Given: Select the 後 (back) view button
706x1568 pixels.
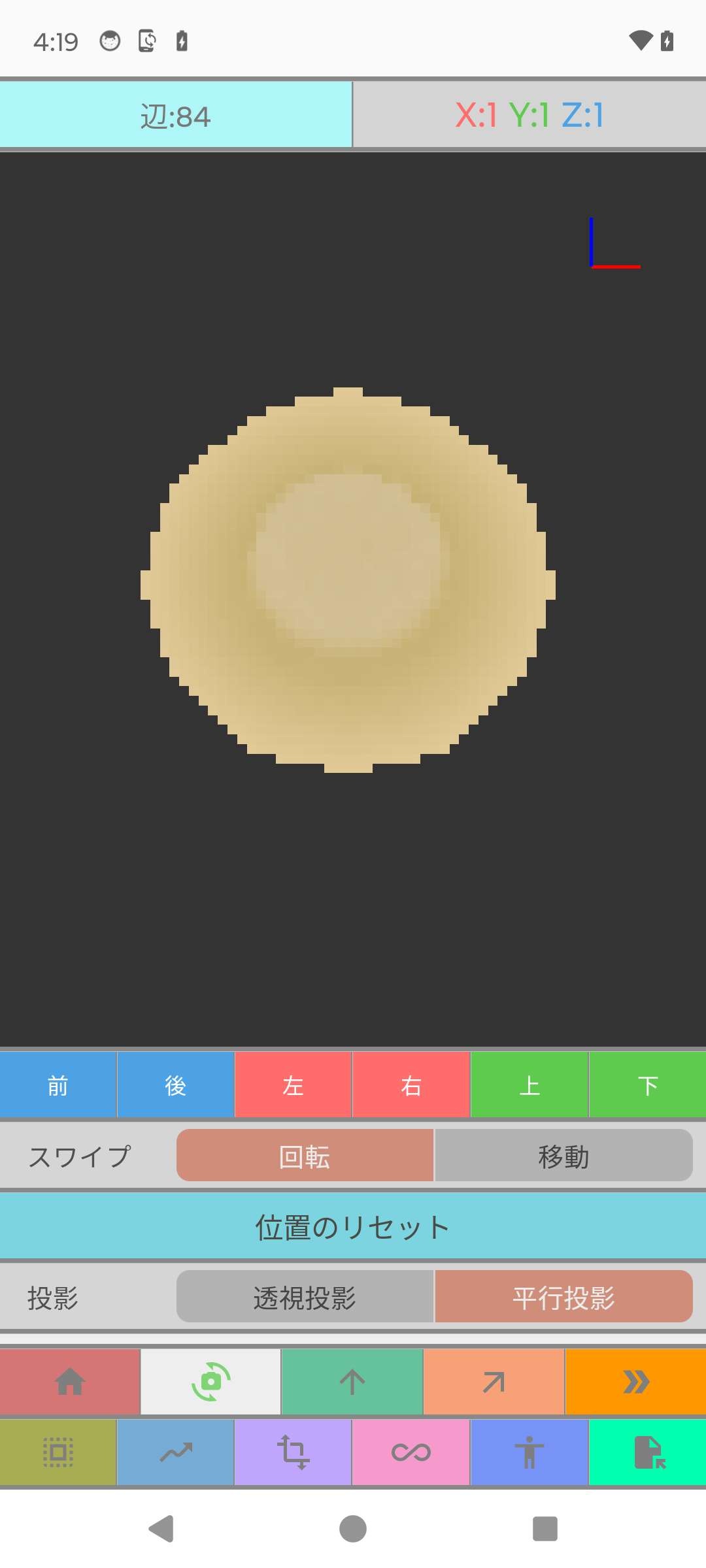Looking at the screenshot, I should click(176, 1085).
